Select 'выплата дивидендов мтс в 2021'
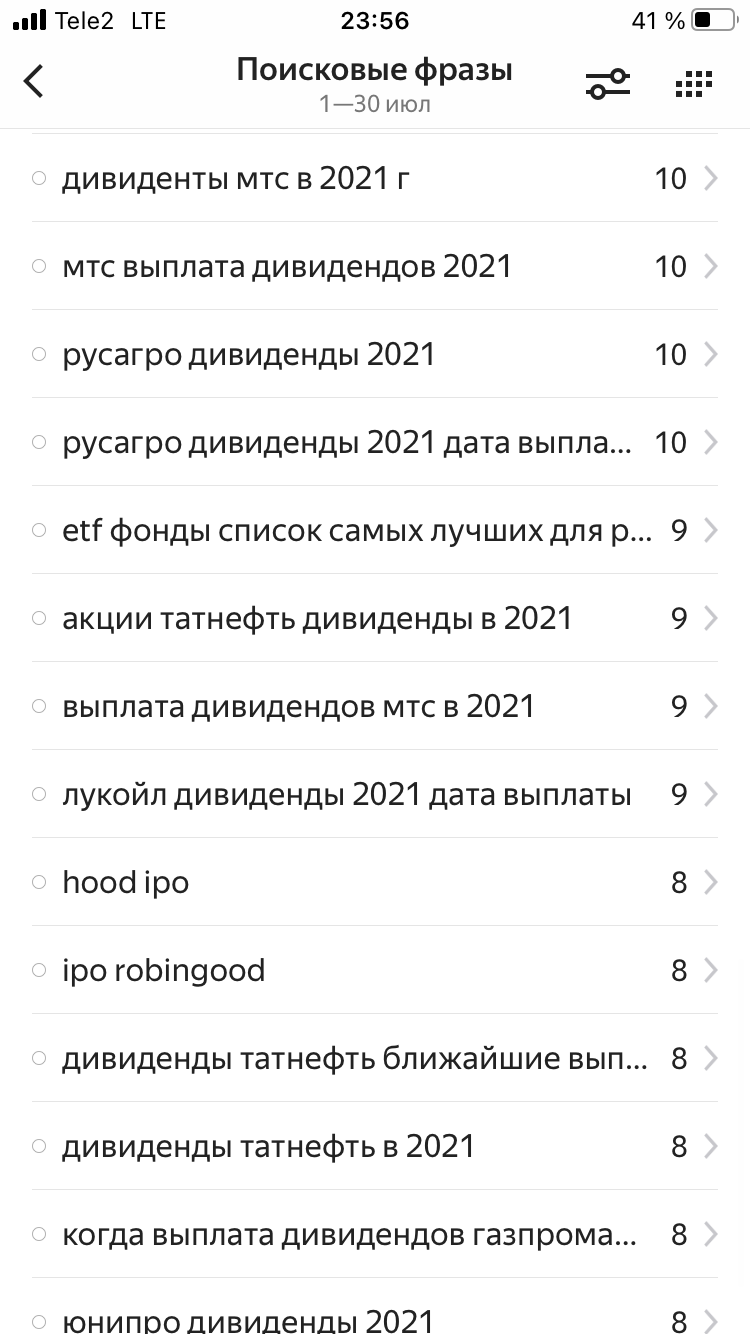The width and height of the screenshot is (750, 1334). pyautogui.click(x=375, y=707)
